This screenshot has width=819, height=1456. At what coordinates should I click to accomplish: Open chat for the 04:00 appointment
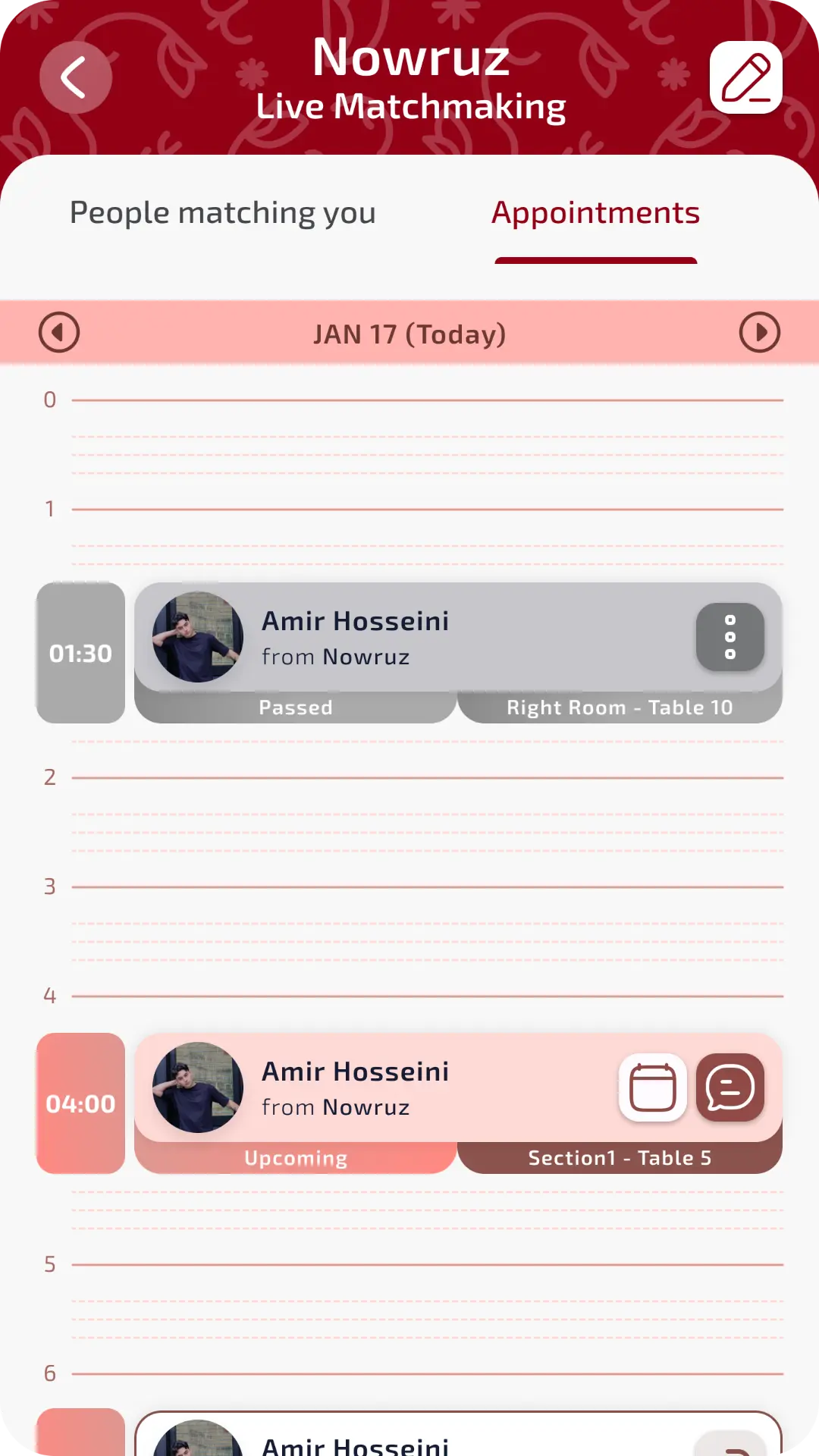730,1087
